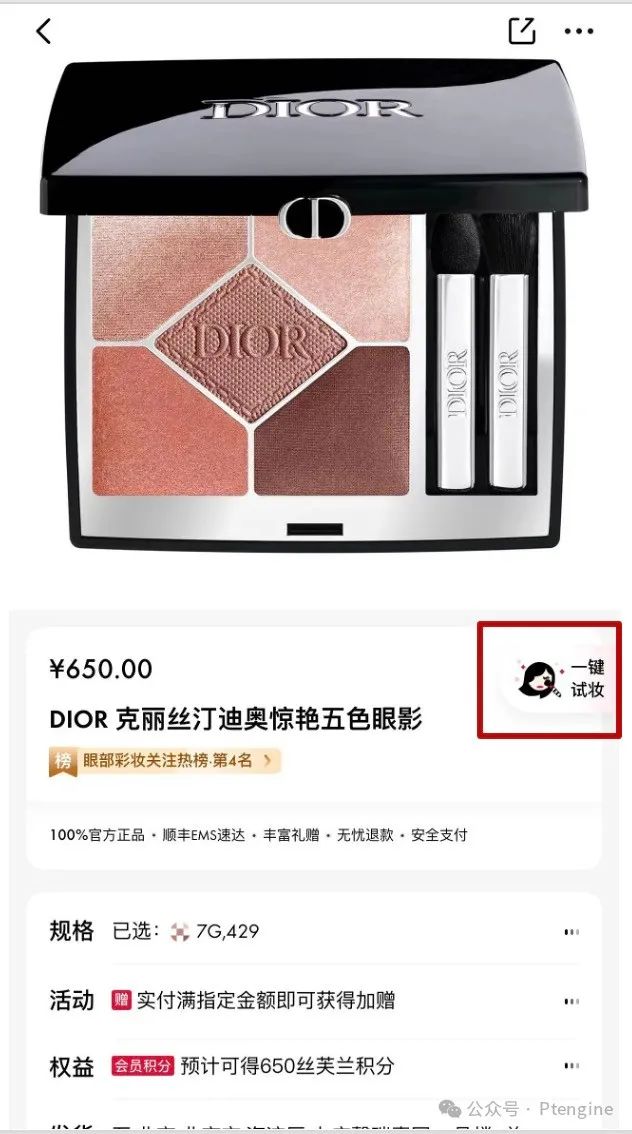This screenshot has height=1134, width=632.
Task: Open the three-dot overflow menu
Action: [x=579, y=31]
